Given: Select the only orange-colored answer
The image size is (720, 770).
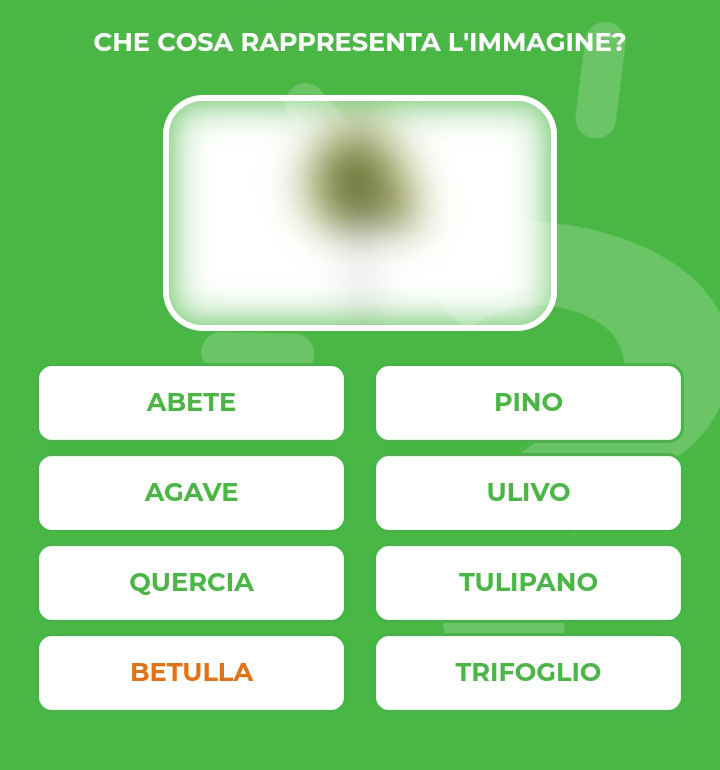Looking at the screenshot, I should 191,673.
